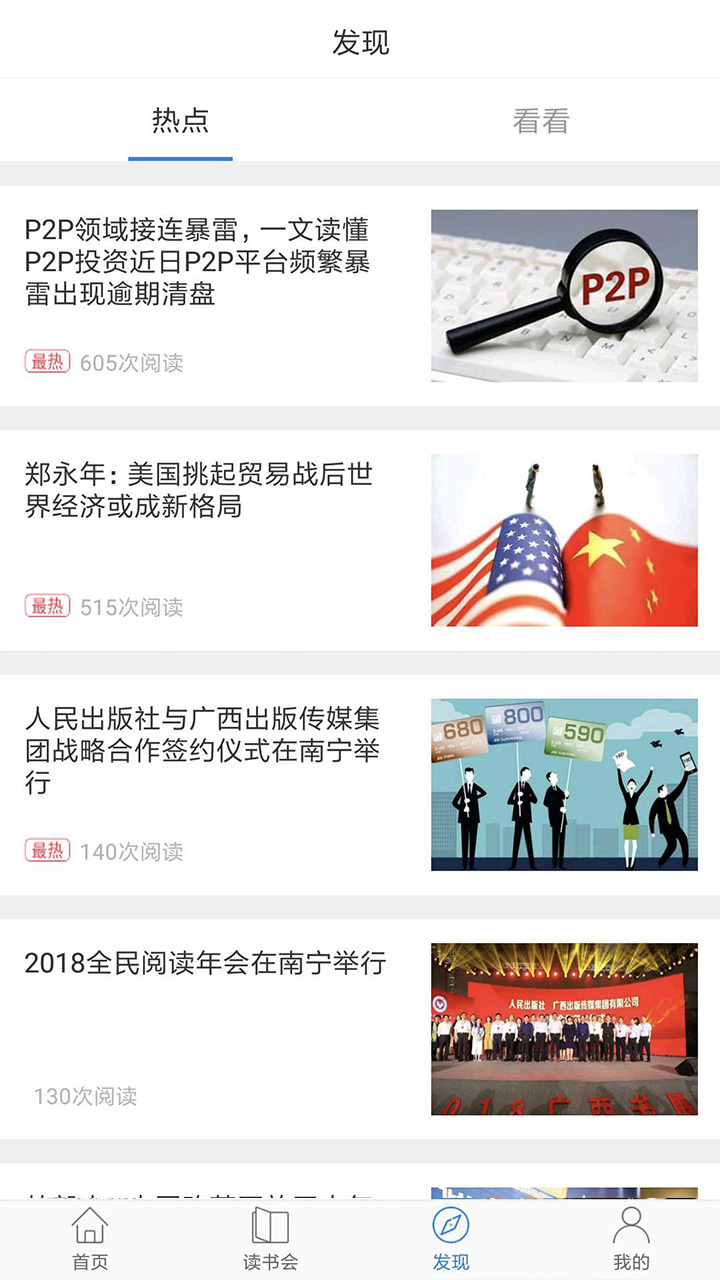Switch to the 看看 tab
This screenshot has width=720, height=1280.
click(540, 121)
